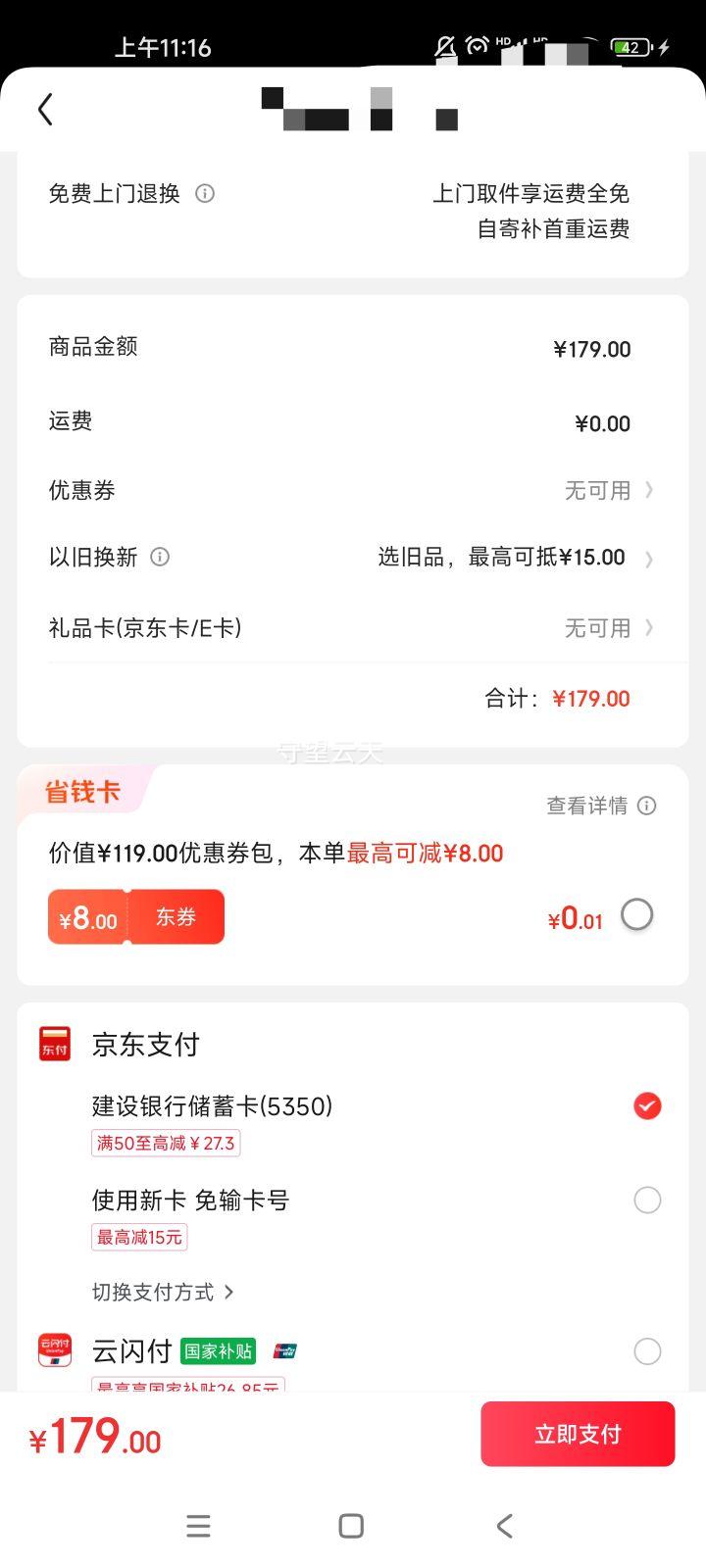Open 以旧换新 trade-in options

tap(515, 558)
